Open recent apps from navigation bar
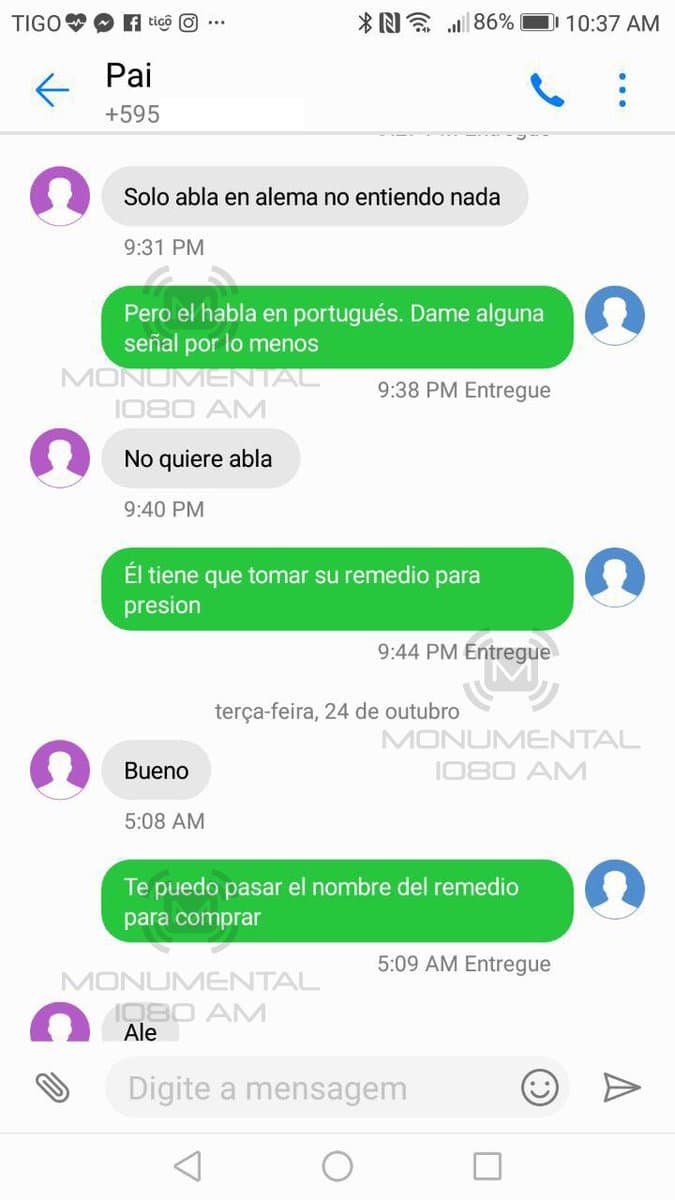This screenshot has height=1200, width=675. (487, 1166)
